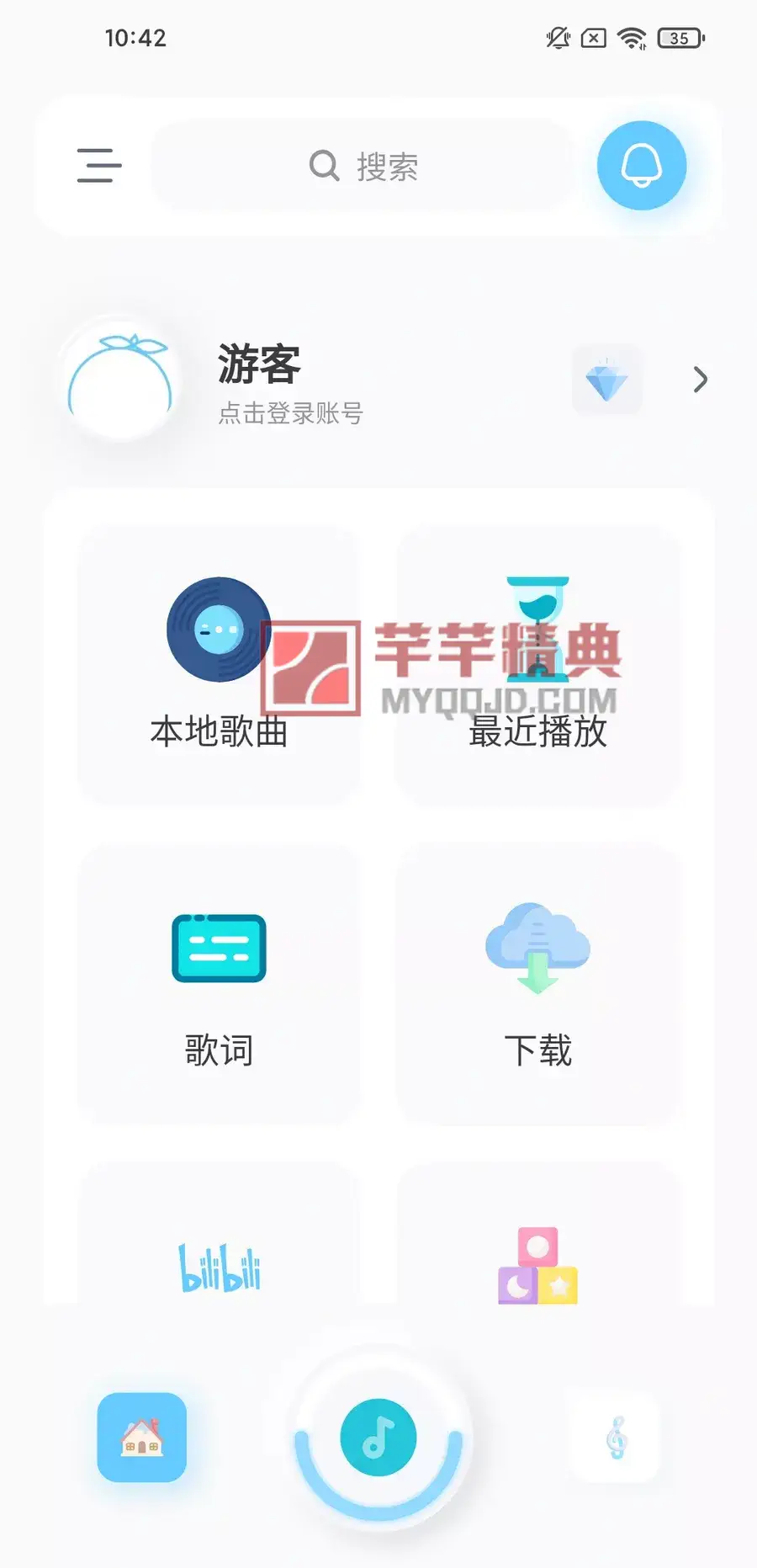
Task: Switch to the home tab
Action: 141,1437
